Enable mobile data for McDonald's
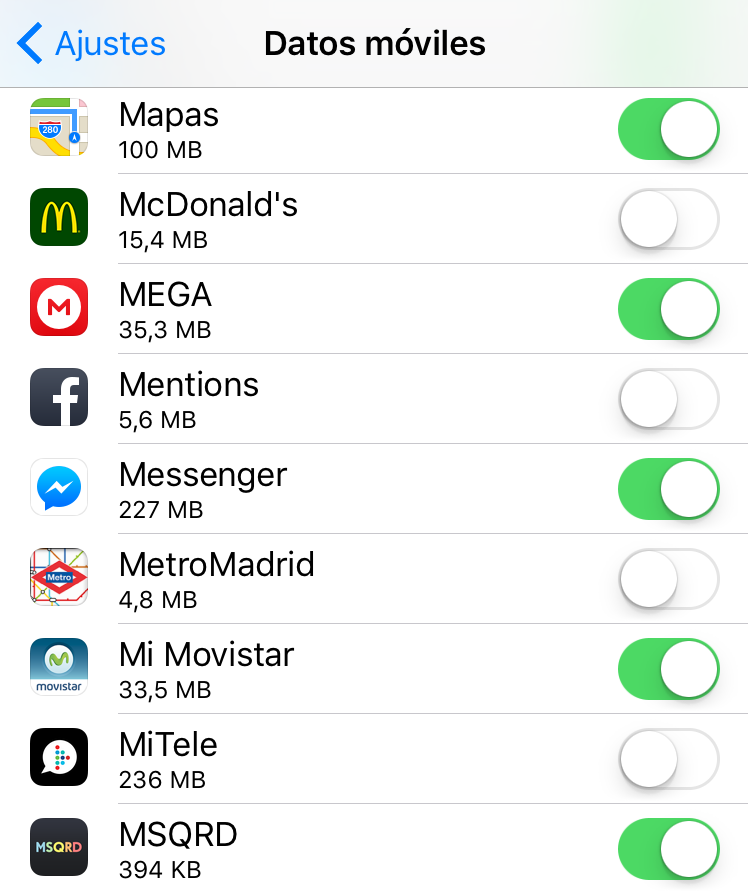Viewport: 748px width, 893px height. 668,219
